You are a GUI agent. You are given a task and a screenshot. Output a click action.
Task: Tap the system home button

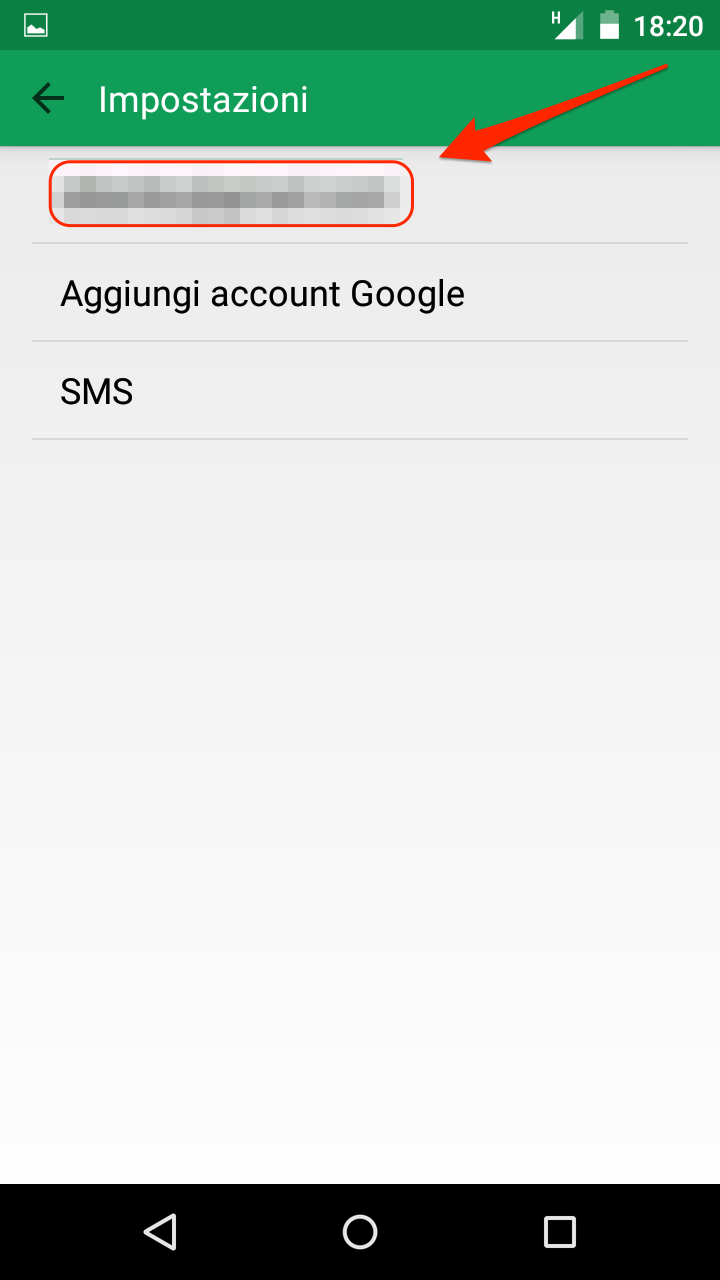pyautogui.click(x=360, y=1232)
